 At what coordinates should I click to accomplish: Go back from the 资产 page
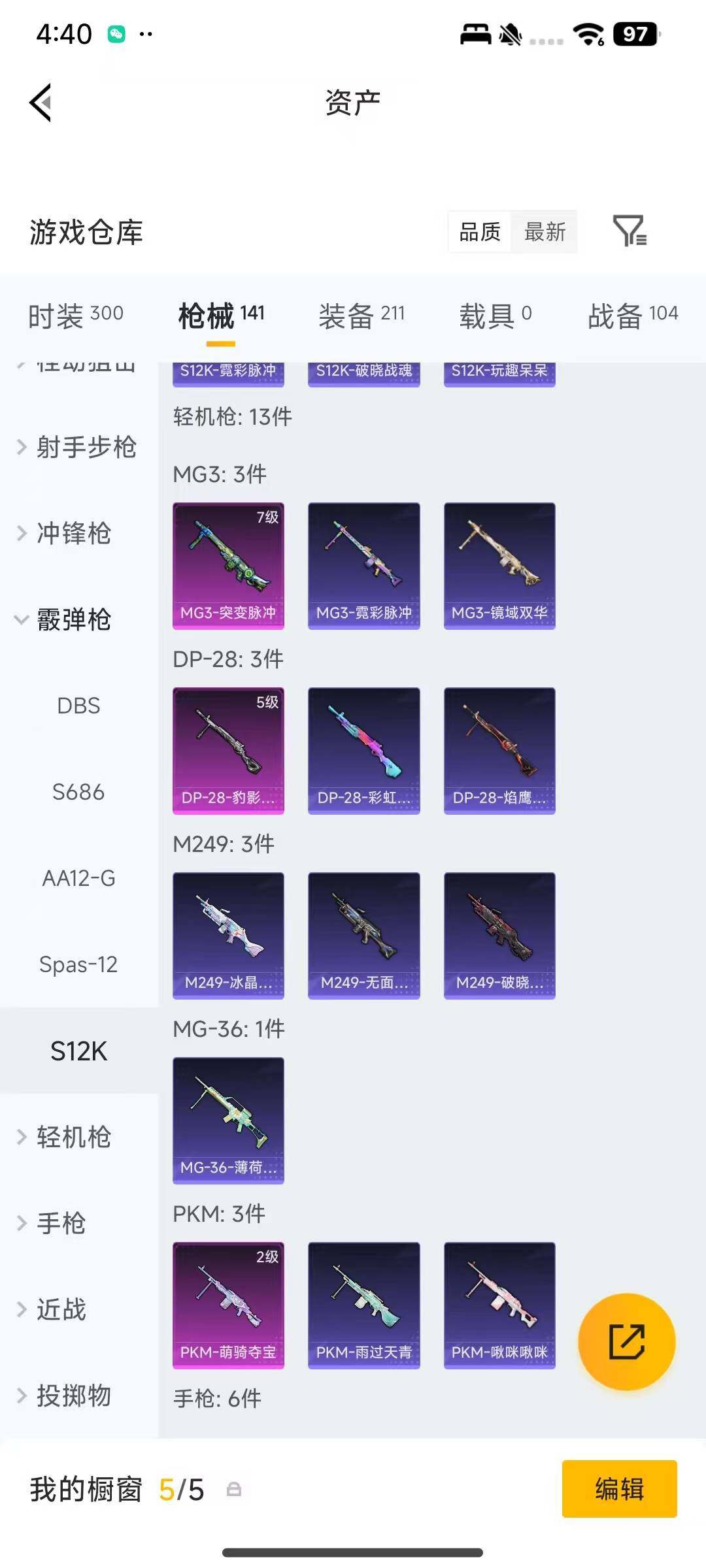click(x=41, y=103)
